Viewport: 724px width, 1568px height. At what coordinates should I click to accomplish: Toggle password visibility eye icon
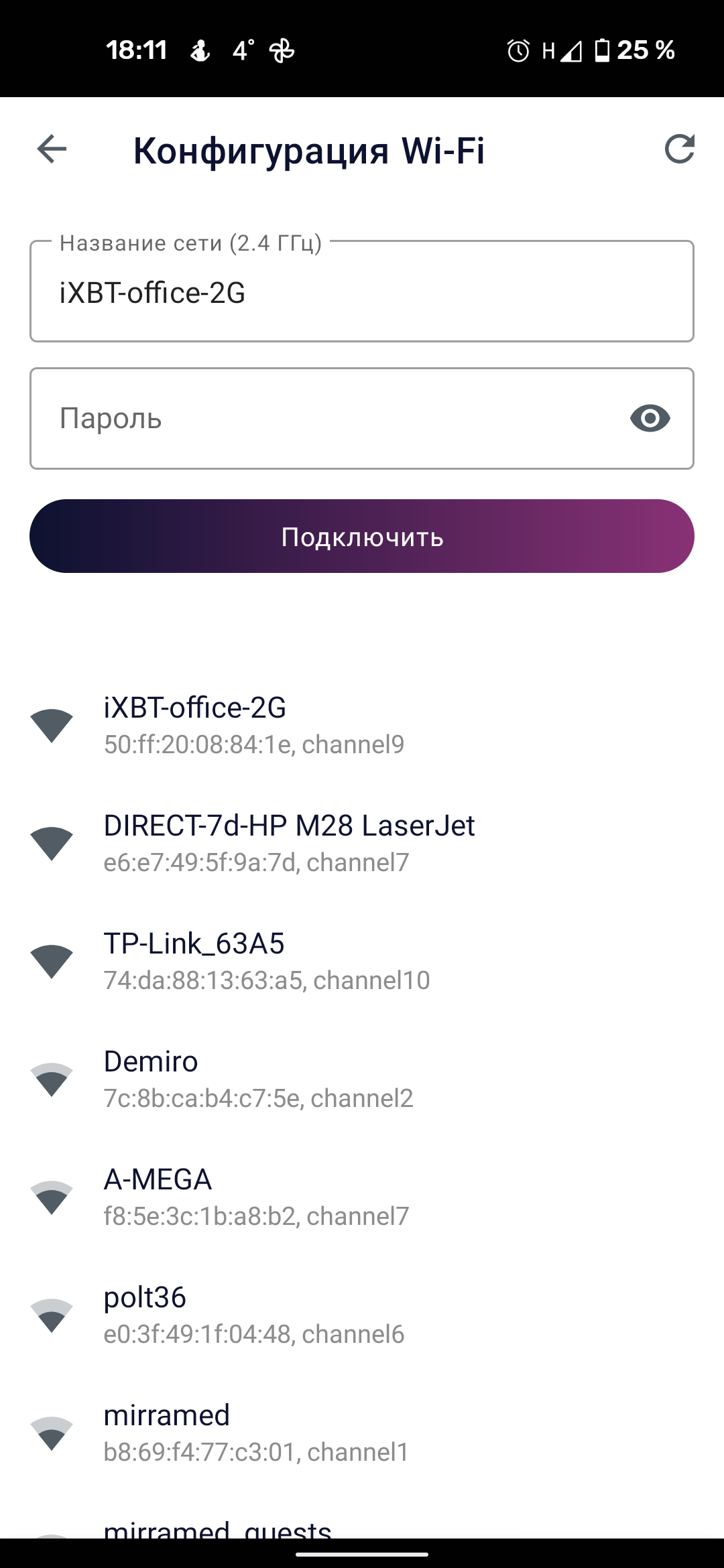[x=650, y=418]
